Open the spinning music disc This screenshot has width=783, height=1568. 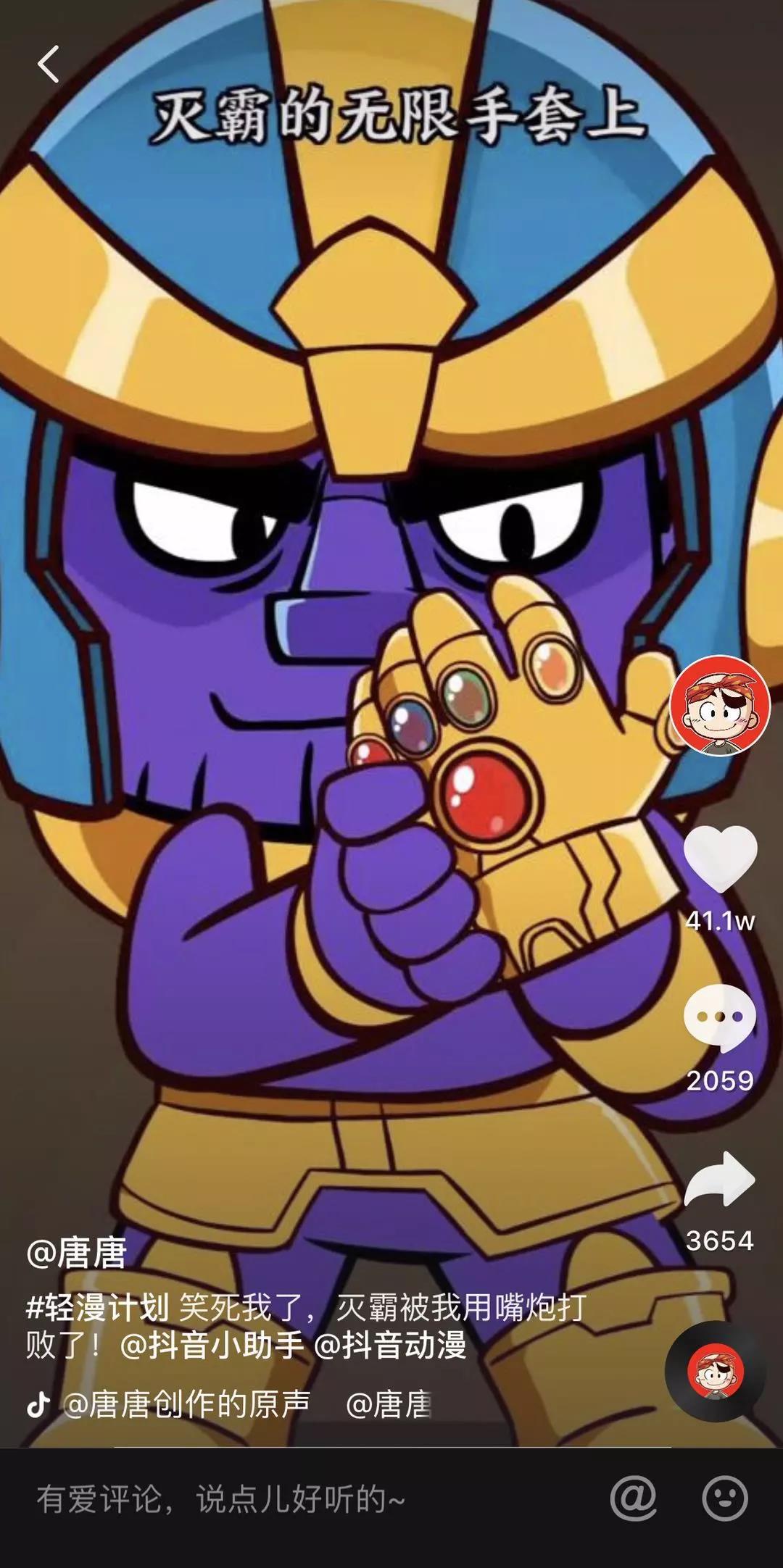click(x=716, y=1371)
